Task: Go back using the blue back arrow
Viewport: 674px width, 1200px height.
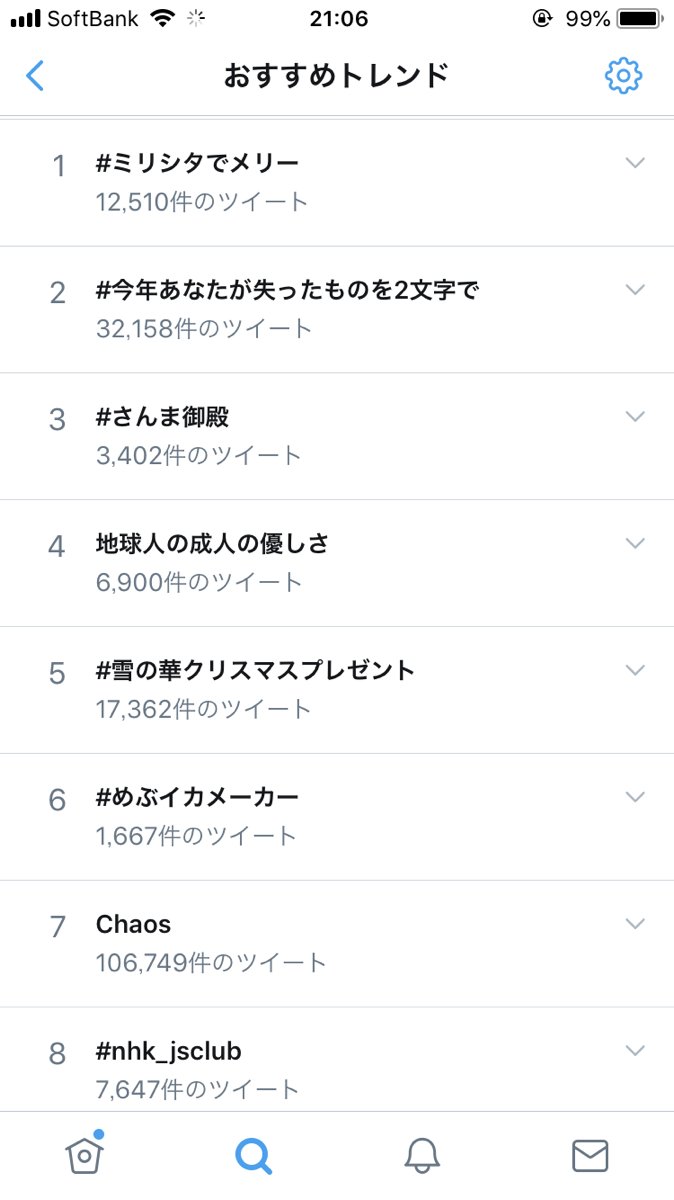Action: [x=35, y=76]
